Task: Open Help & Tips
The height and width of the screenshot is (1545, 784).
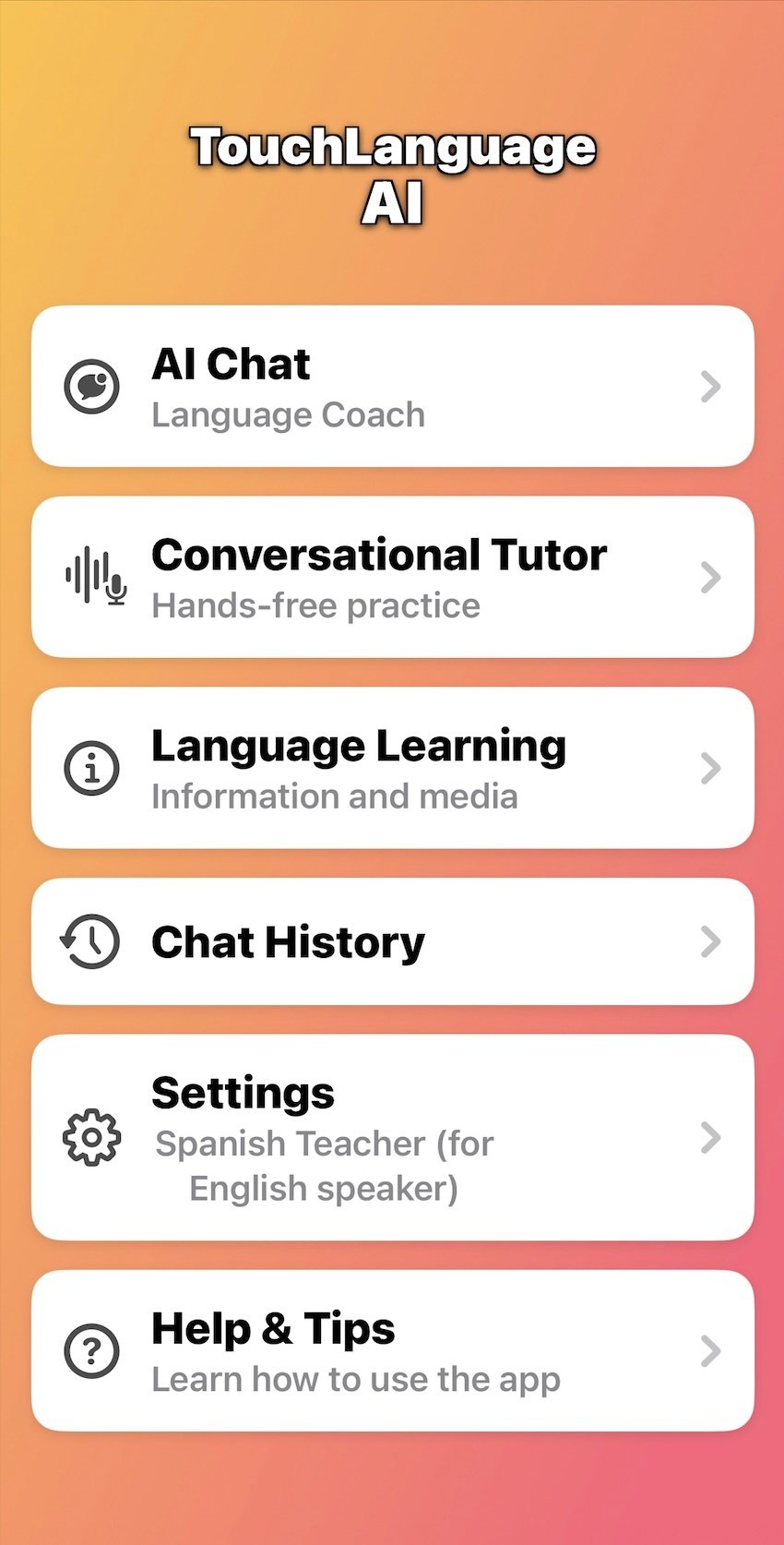Action: [x=392, y=1350]
